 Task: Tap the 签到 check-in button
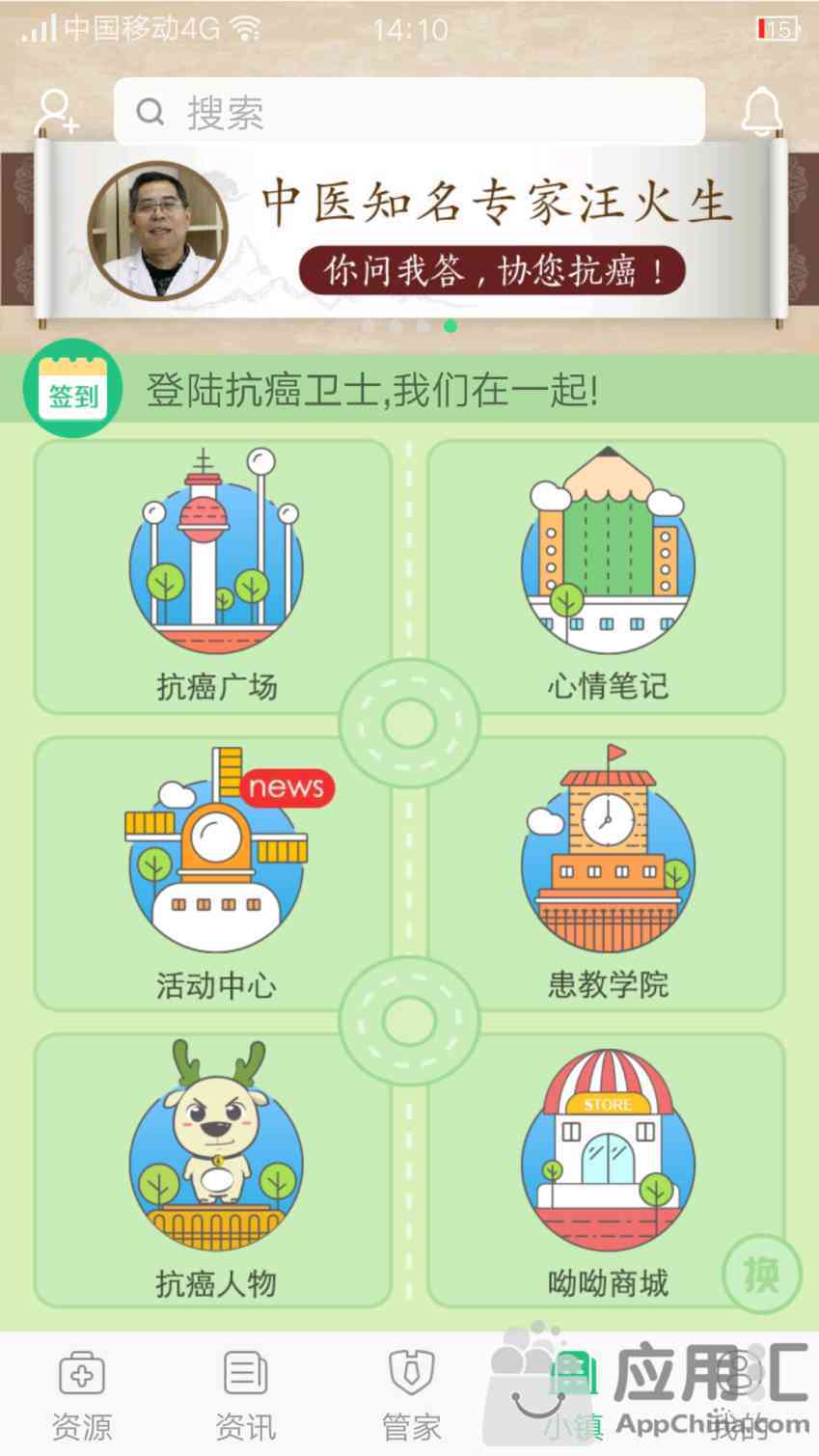point(72,391)
